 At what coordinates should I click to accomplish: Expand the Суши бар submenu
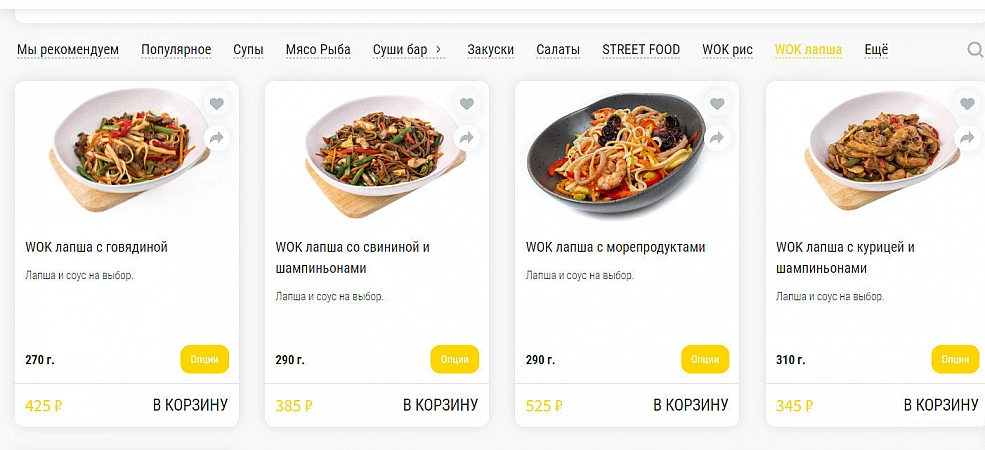[x=407, y=50]
